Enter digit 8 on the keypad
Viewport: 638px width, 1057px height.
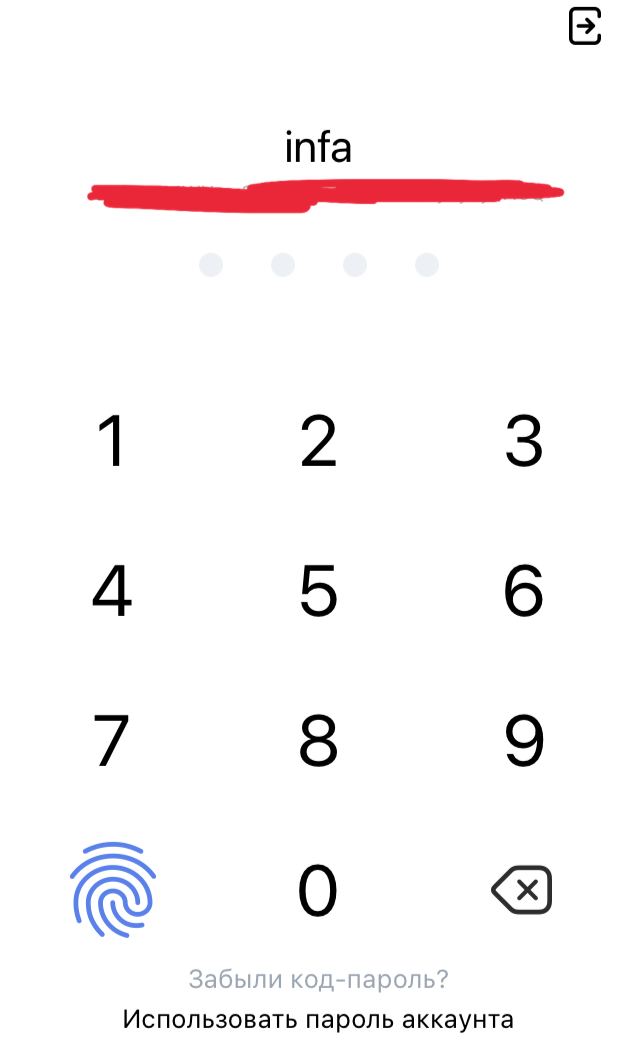[x=318, y=740]
